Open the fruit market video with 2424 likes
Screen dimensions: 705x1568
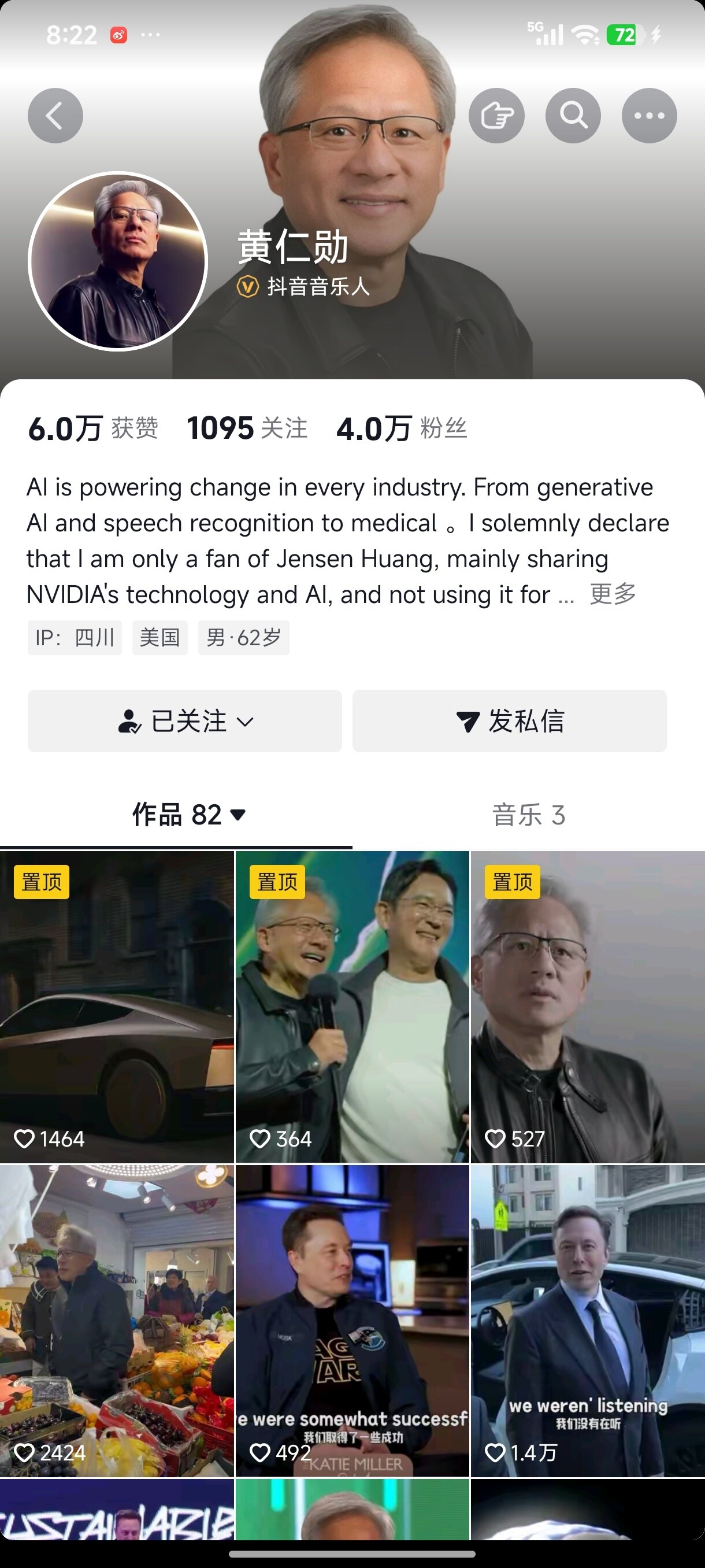pos(117,1321)
